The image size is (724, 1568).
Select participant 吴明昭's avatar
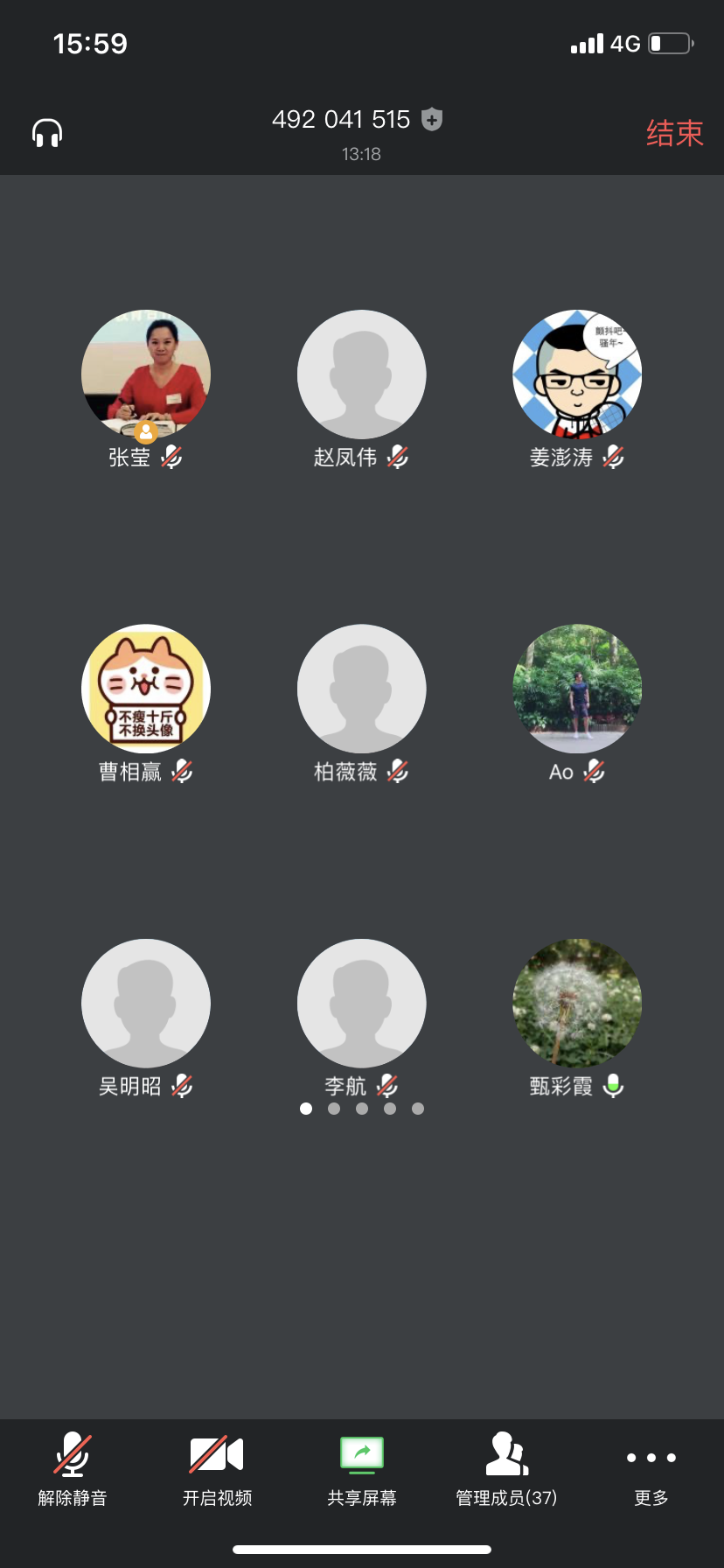pos(146,1004)
